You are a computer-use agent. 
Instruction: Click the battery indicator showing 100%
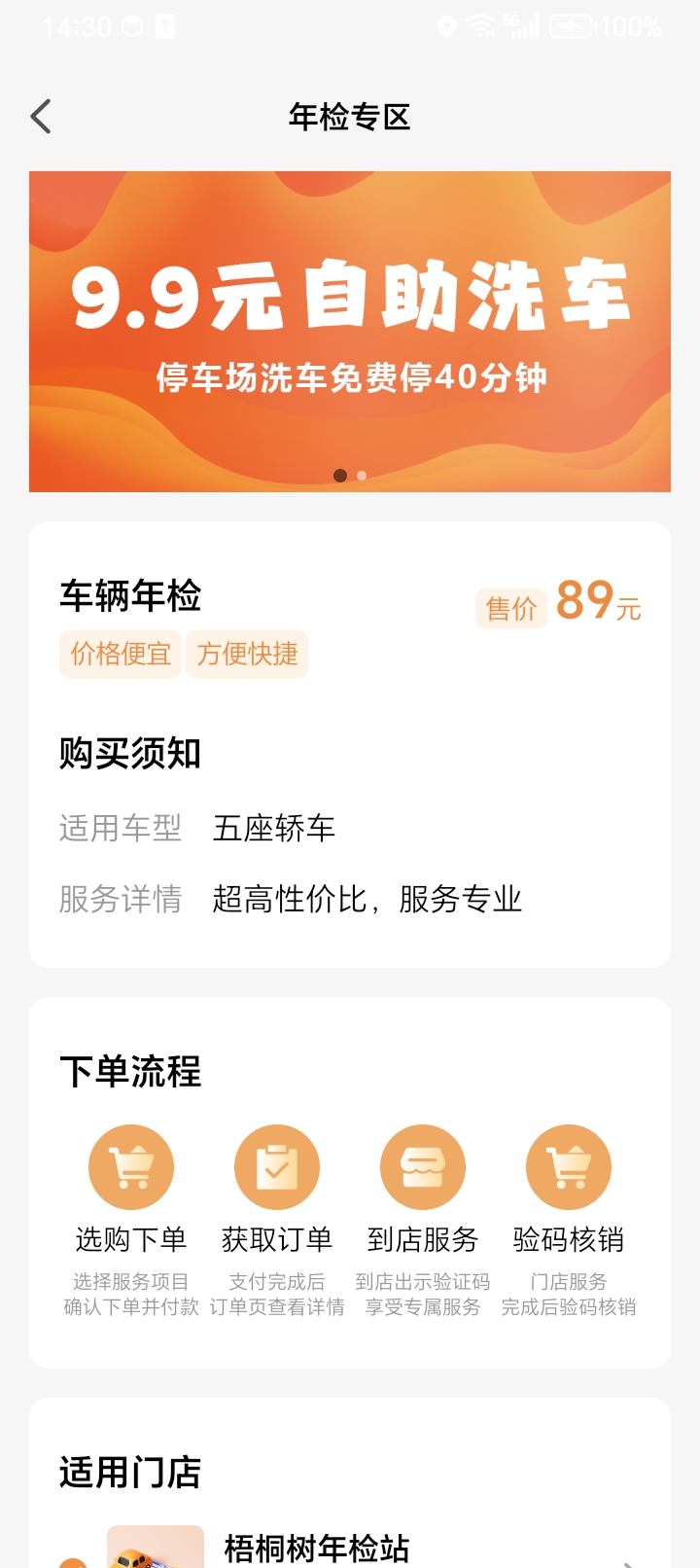(576, 26)
